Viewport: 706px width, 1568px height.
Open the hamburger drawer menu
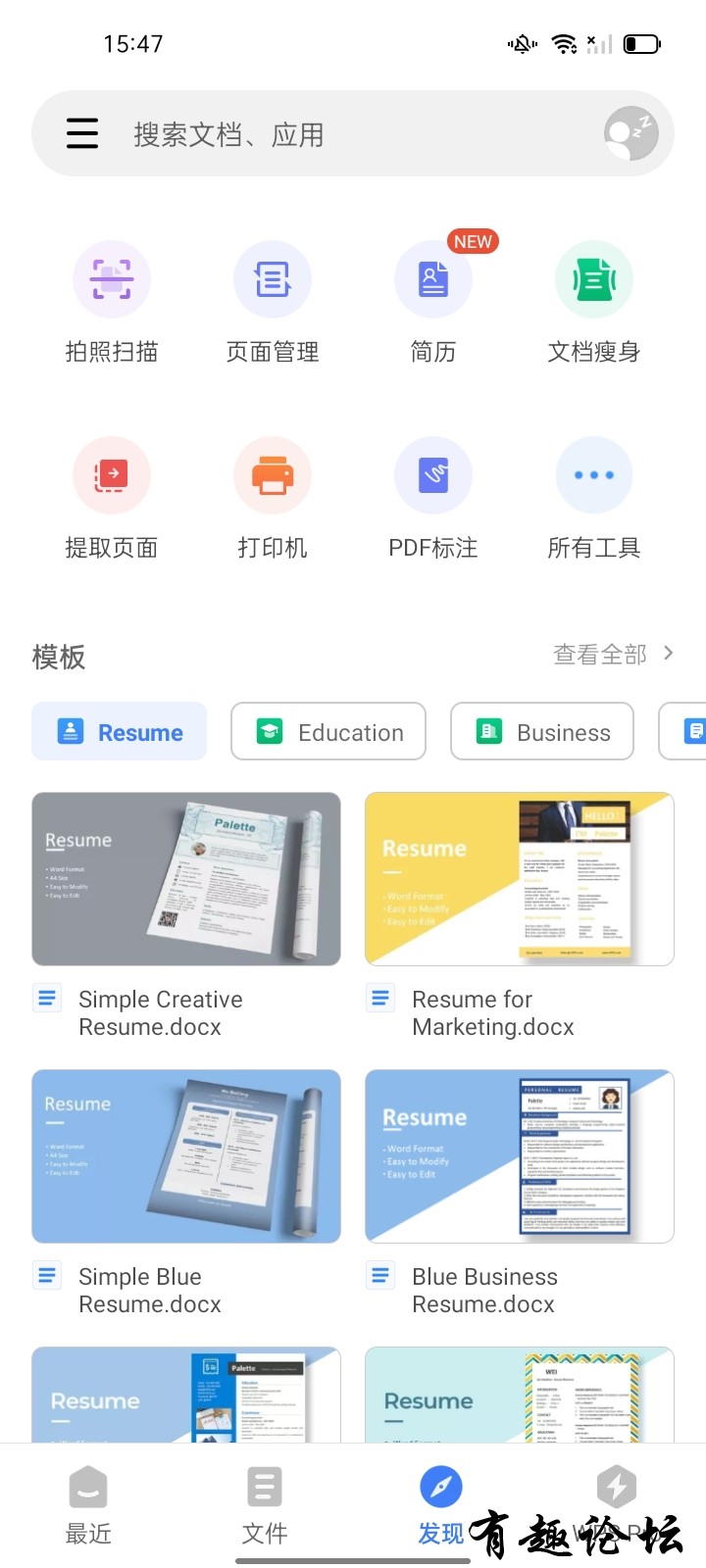[82, 133]
